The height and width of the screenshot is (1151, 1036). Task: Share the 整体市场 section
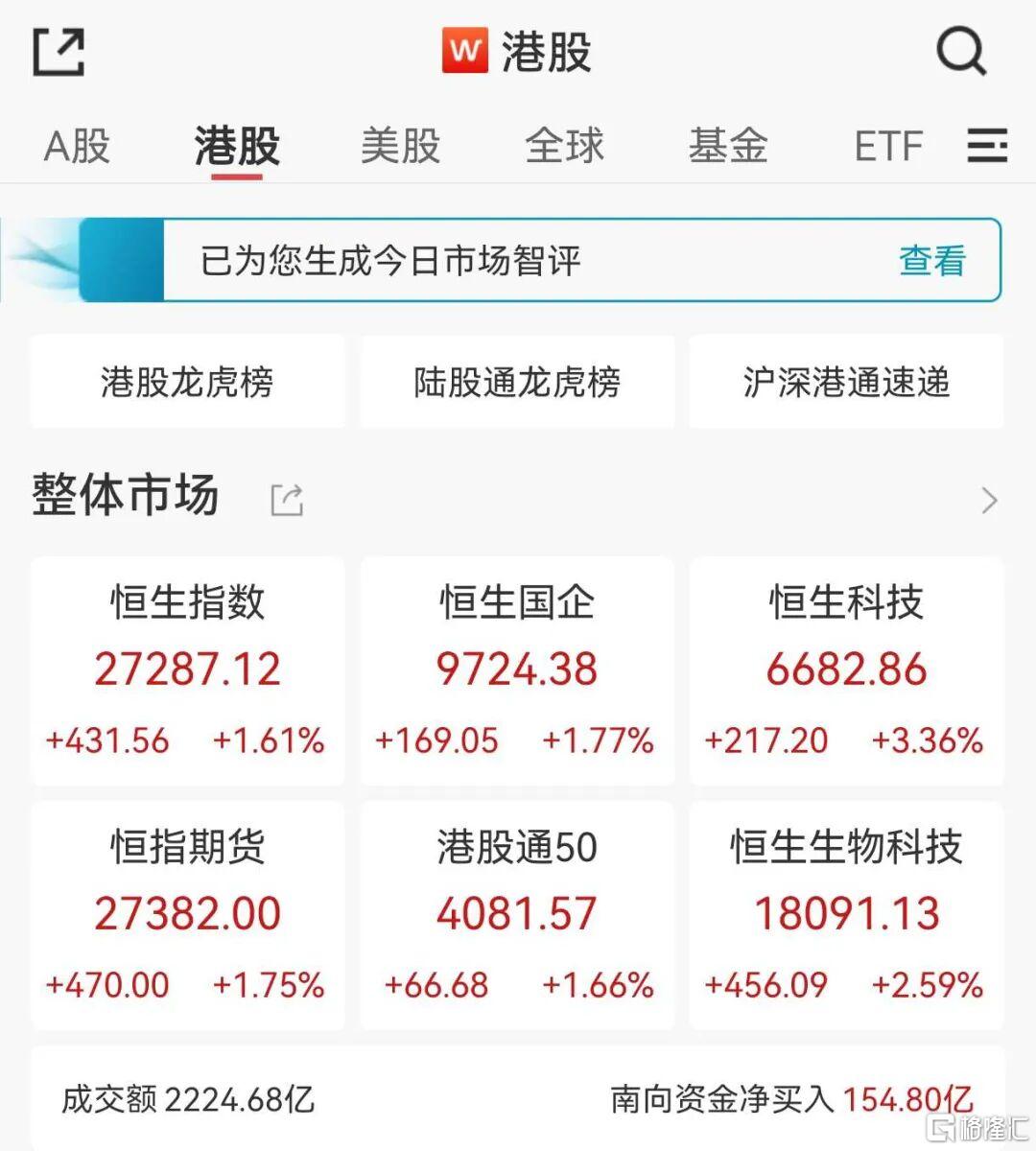coord(287,500)
